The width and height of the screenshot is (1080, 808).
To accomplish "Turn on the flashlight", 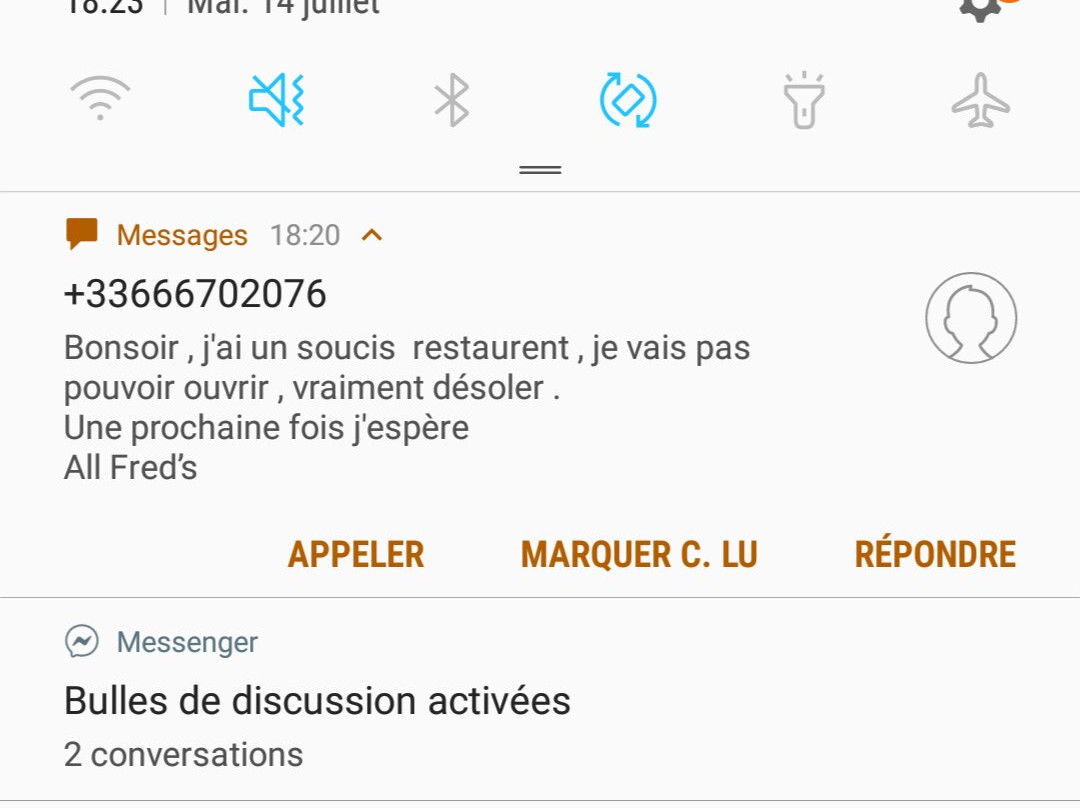I will (804, 100).
